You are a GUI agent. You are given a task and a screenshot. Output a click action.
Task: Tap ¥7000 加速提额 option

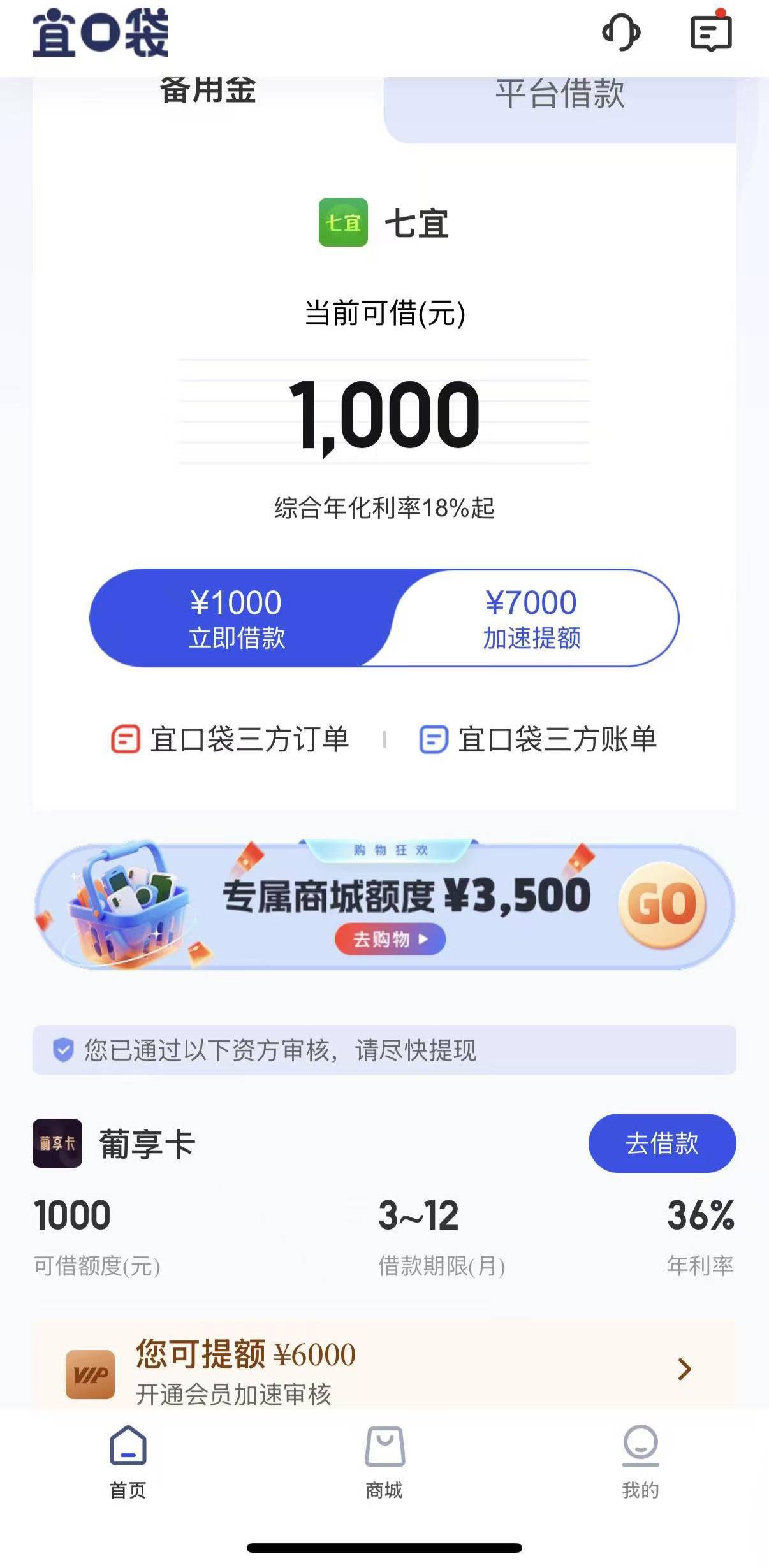click(531, 617)
